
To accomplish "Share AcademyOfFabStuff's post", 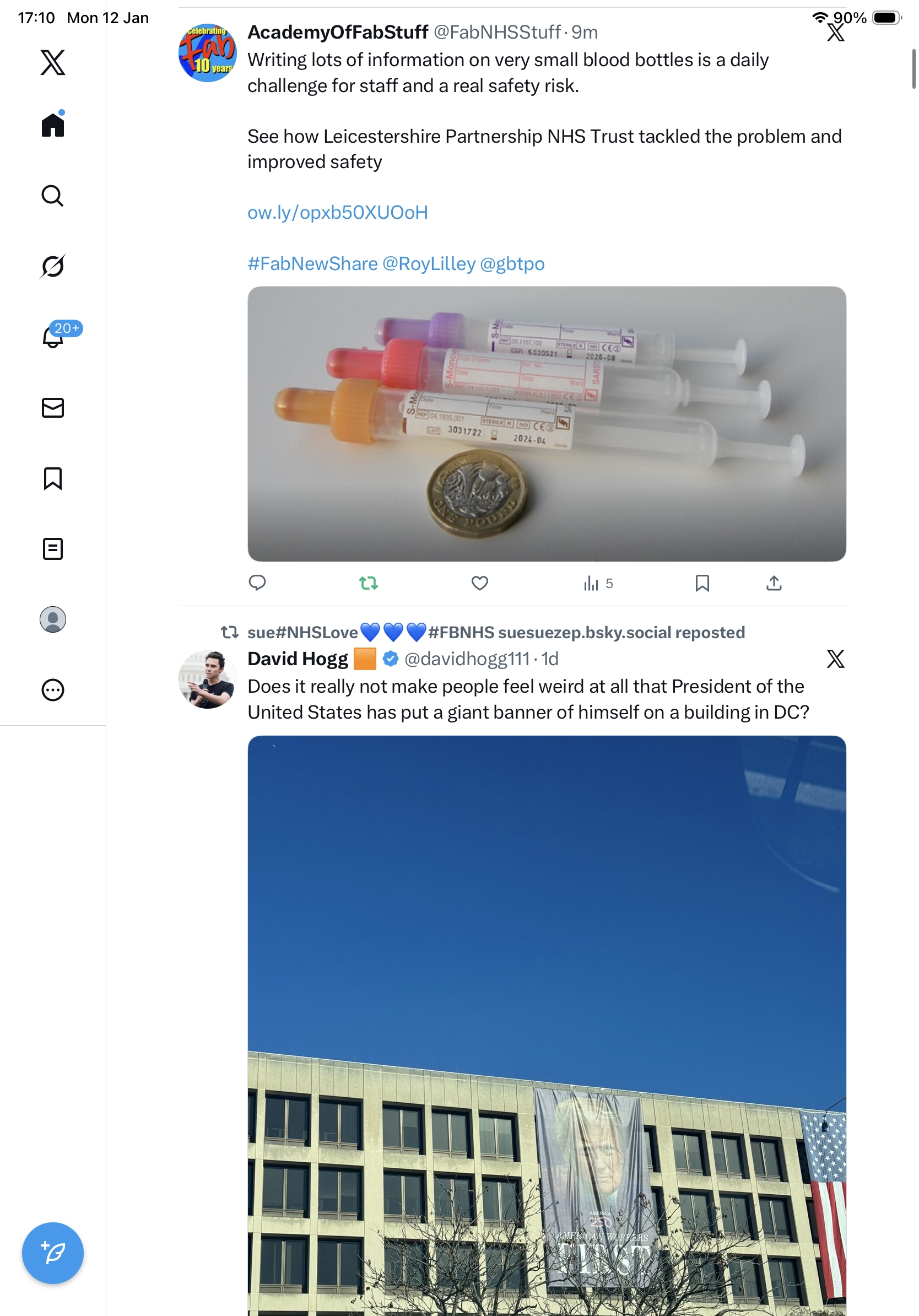I will 774,583.
